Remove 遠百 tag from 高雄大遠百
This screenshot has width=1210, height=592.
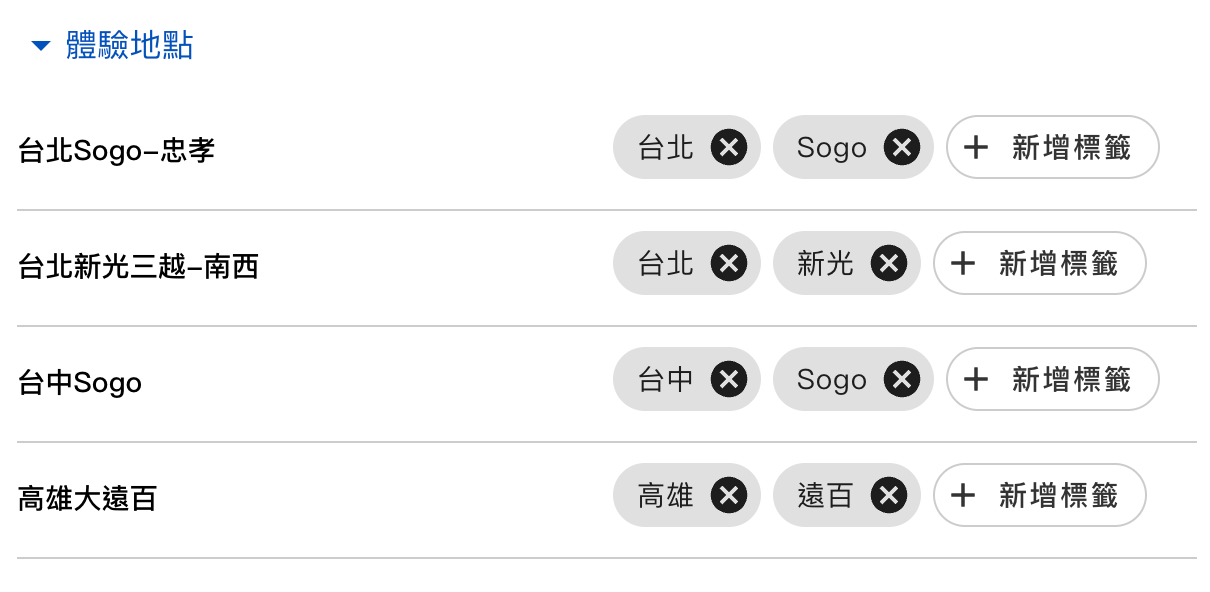click(888, 496)
